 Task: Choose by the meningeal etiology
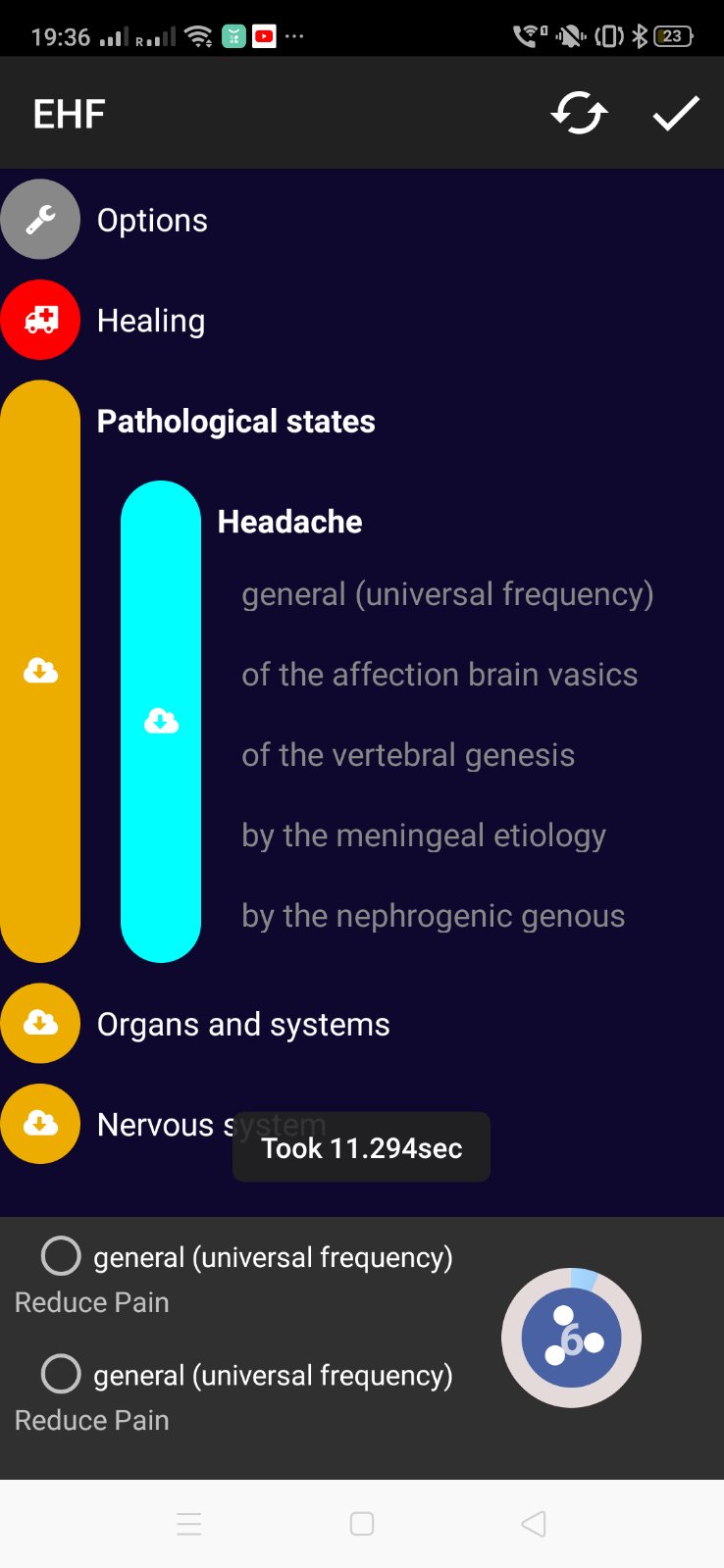pyautogui.click(x=424, y=835)
